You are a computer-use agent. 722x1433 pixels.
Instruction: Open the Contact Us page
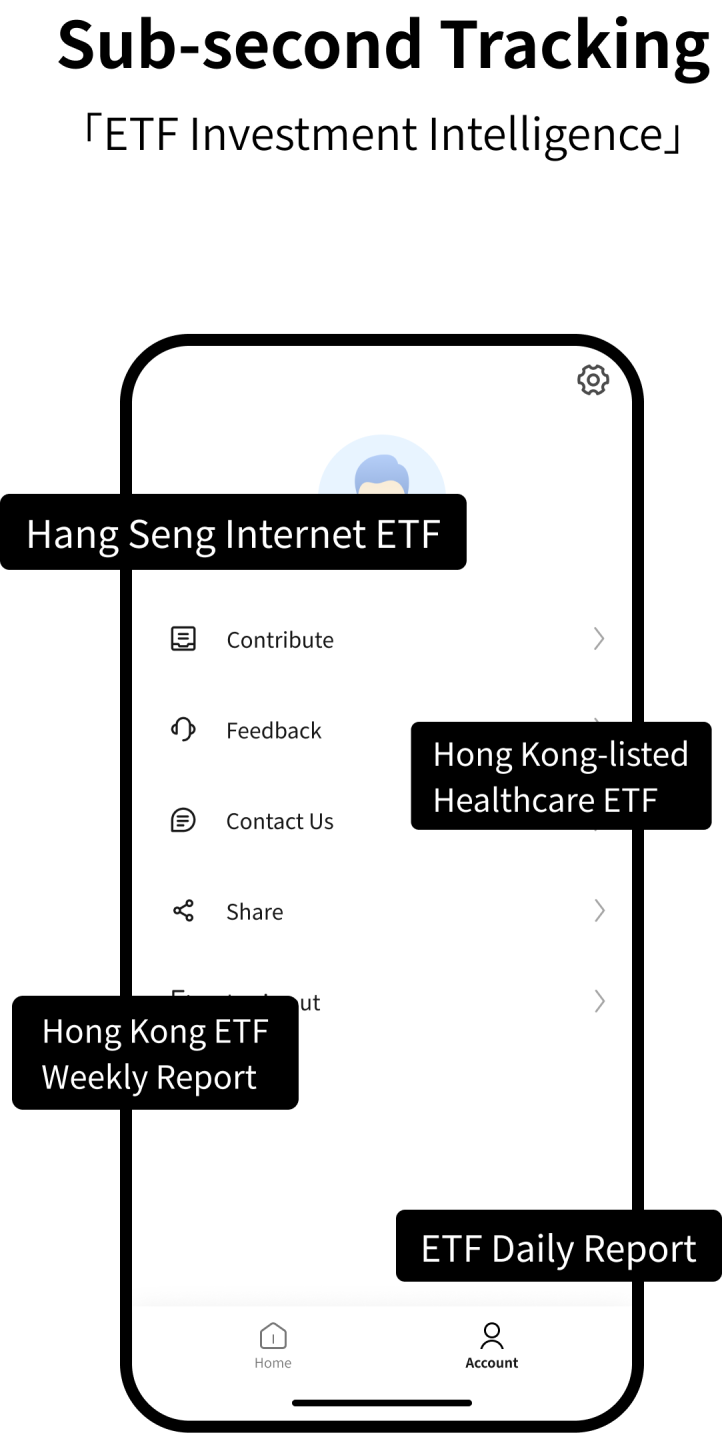click(x=280, y=819)
